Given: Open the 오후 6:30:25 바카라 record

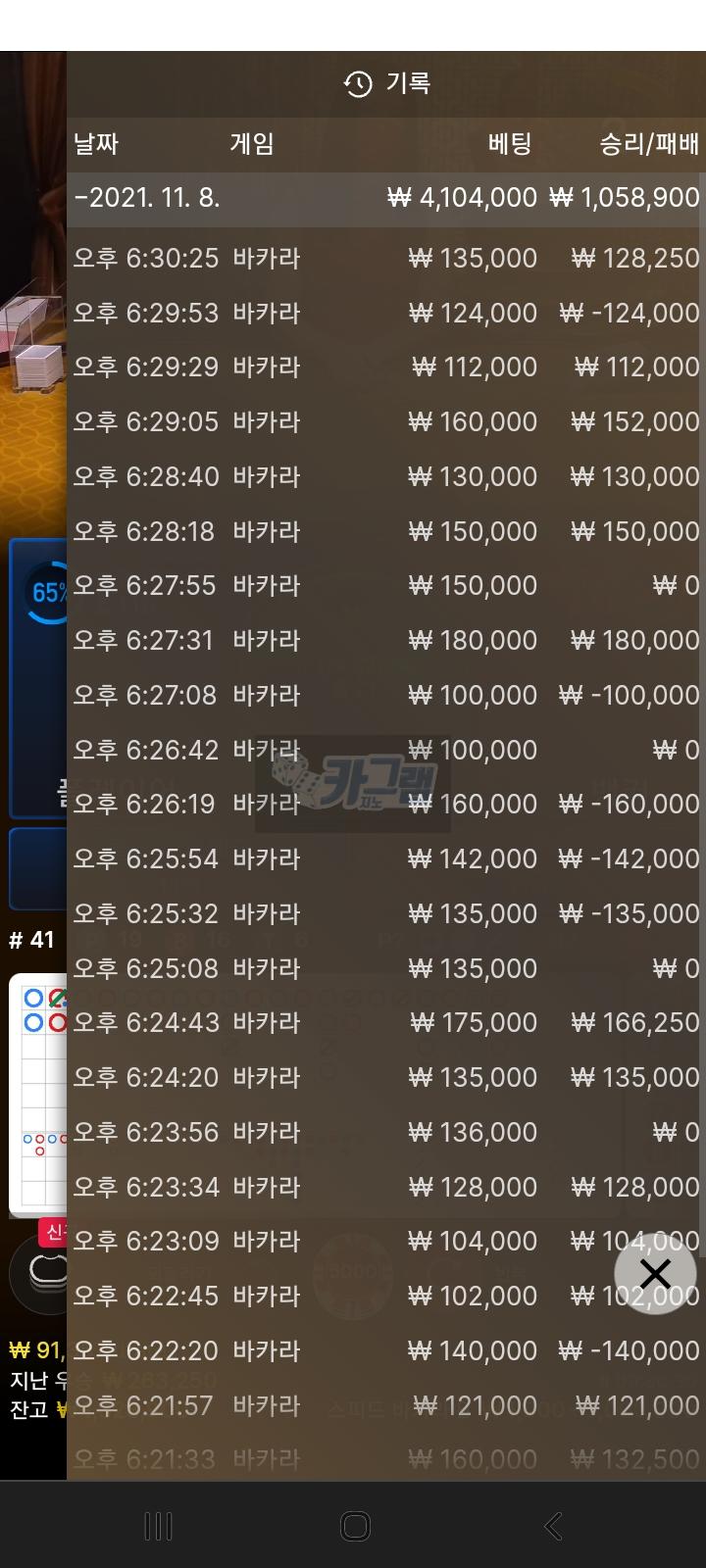Looking at the screenshot, I should (x=385, y=259).
